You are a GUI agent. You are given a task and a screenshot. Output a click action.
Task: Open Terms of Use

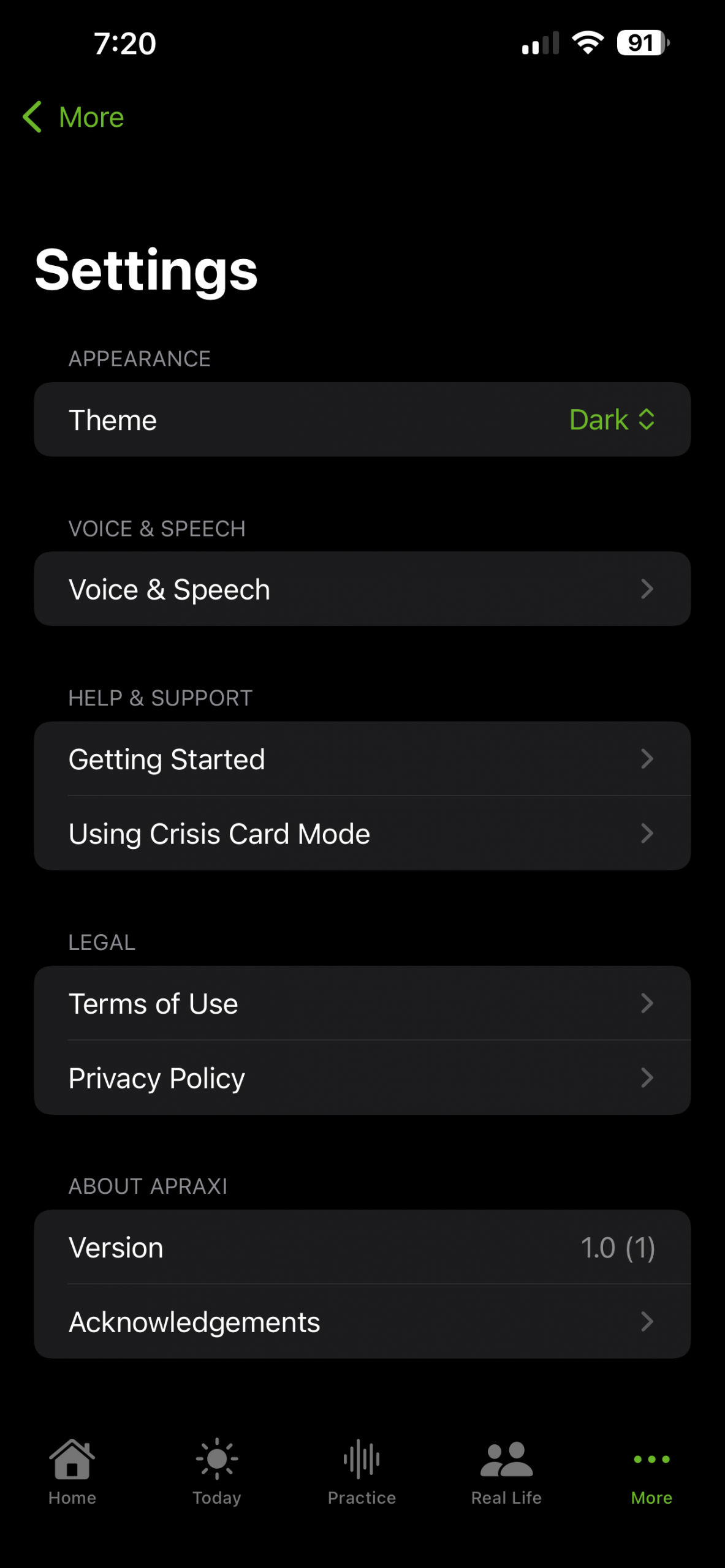coord(362,1003)
